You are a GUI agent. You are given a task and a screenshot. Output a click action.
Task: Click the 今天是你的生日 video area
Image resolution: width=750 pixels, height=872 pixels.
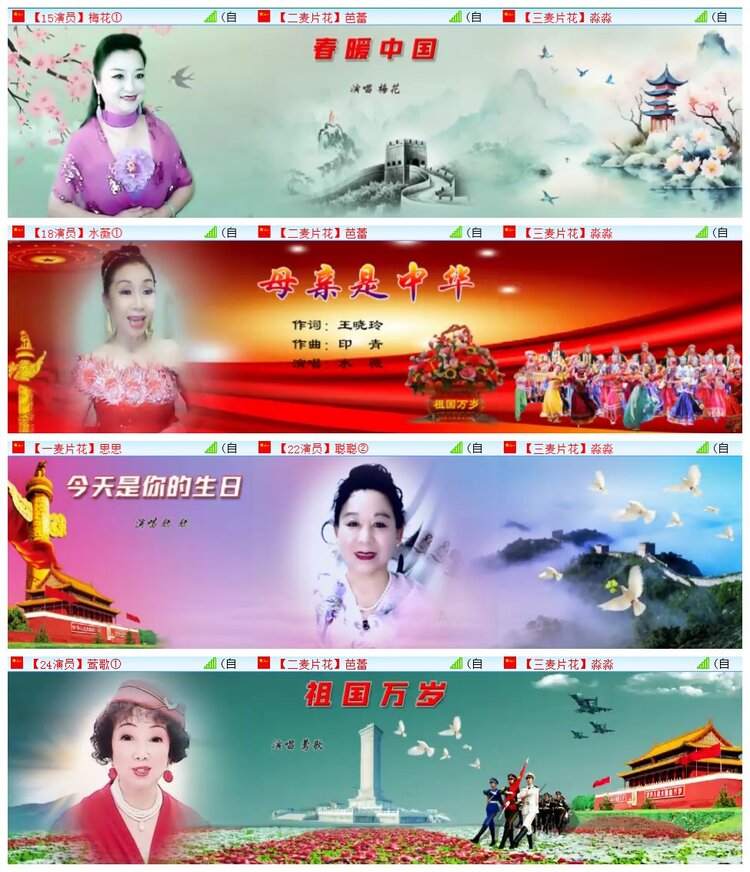point(375,550)
